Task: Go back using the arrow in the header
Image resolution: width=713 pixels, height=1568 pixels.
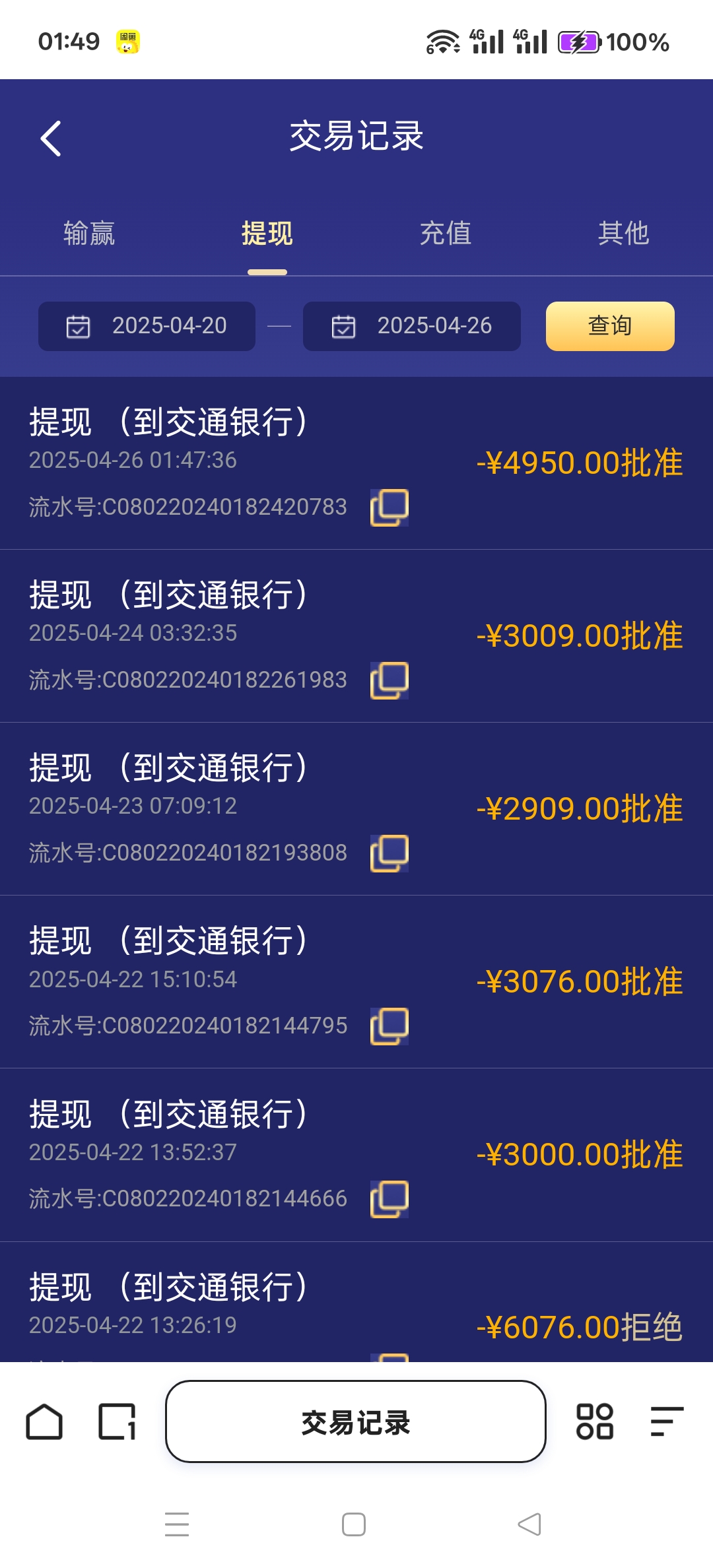Action: [x=50, y=139]
